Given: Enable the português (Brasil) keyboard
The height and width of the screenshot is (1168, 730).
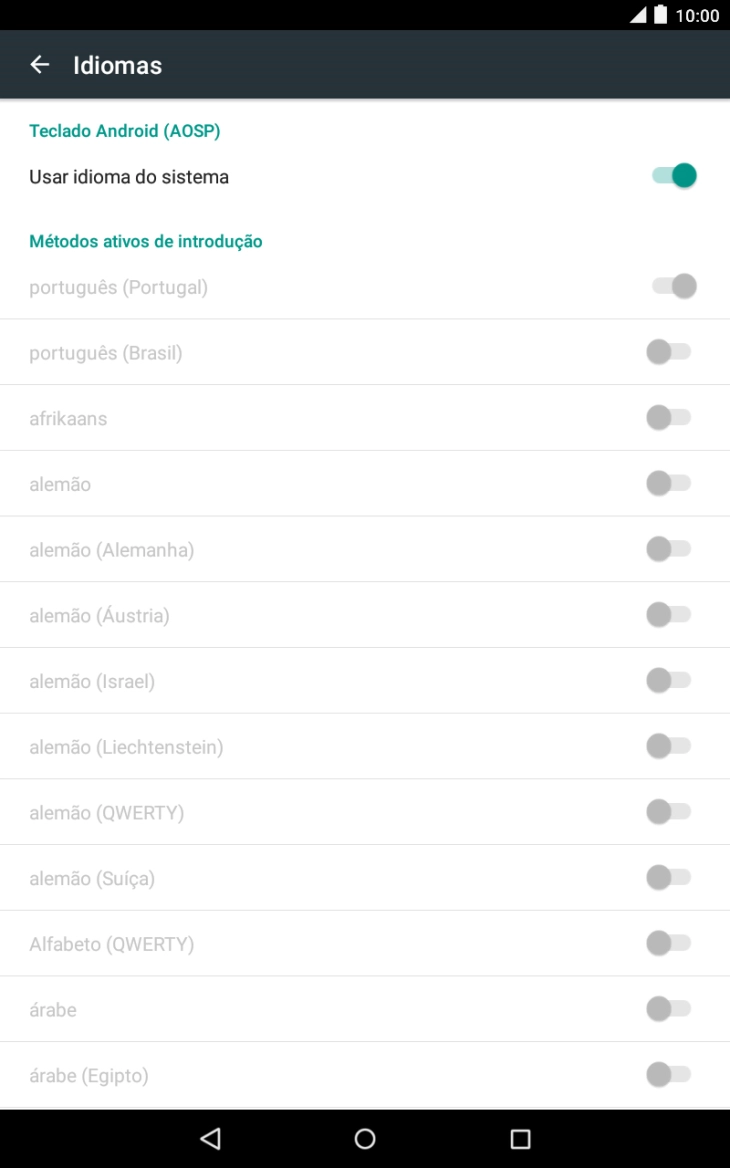Looking at the screenshot, I should (x=668, y=351).
